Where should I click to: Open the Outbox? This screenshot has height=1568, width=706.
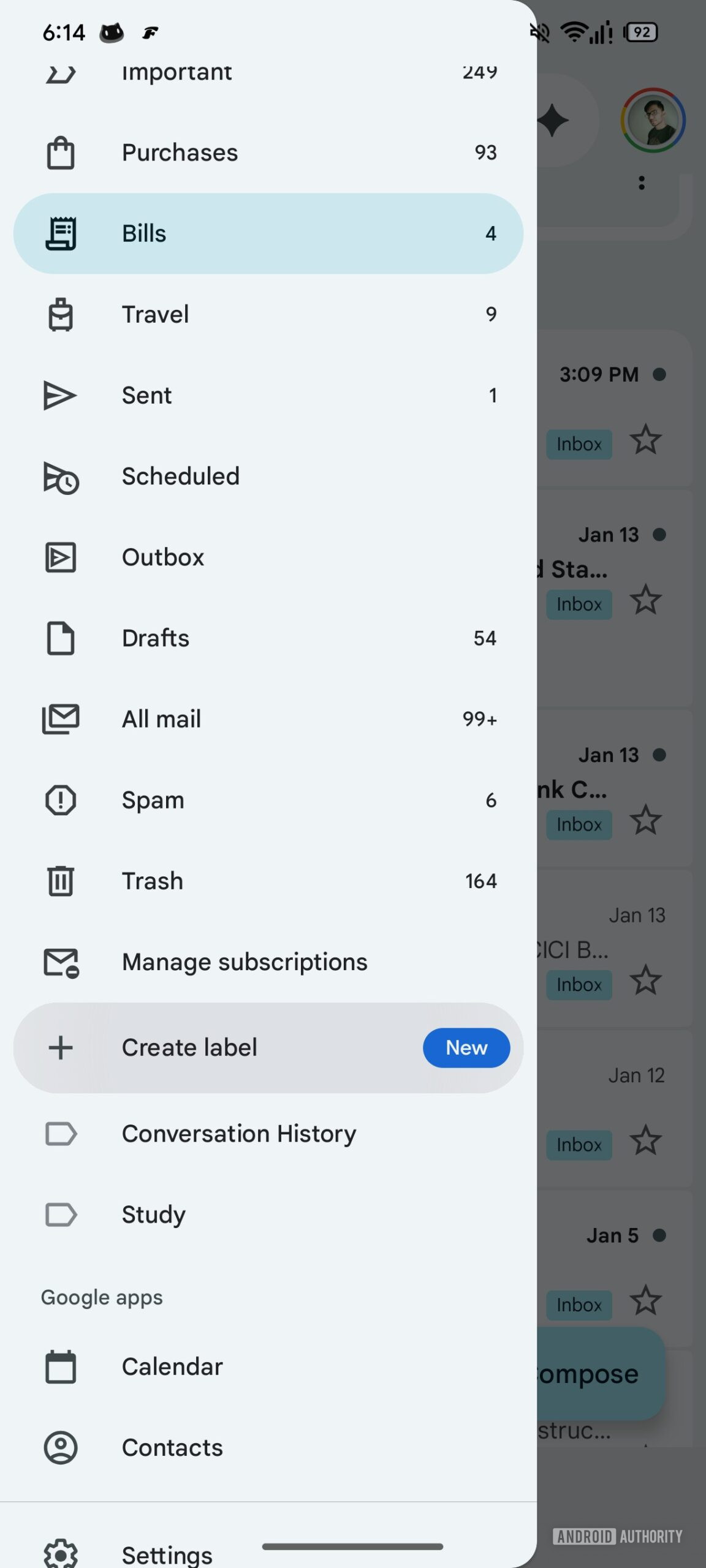(162, 557)
